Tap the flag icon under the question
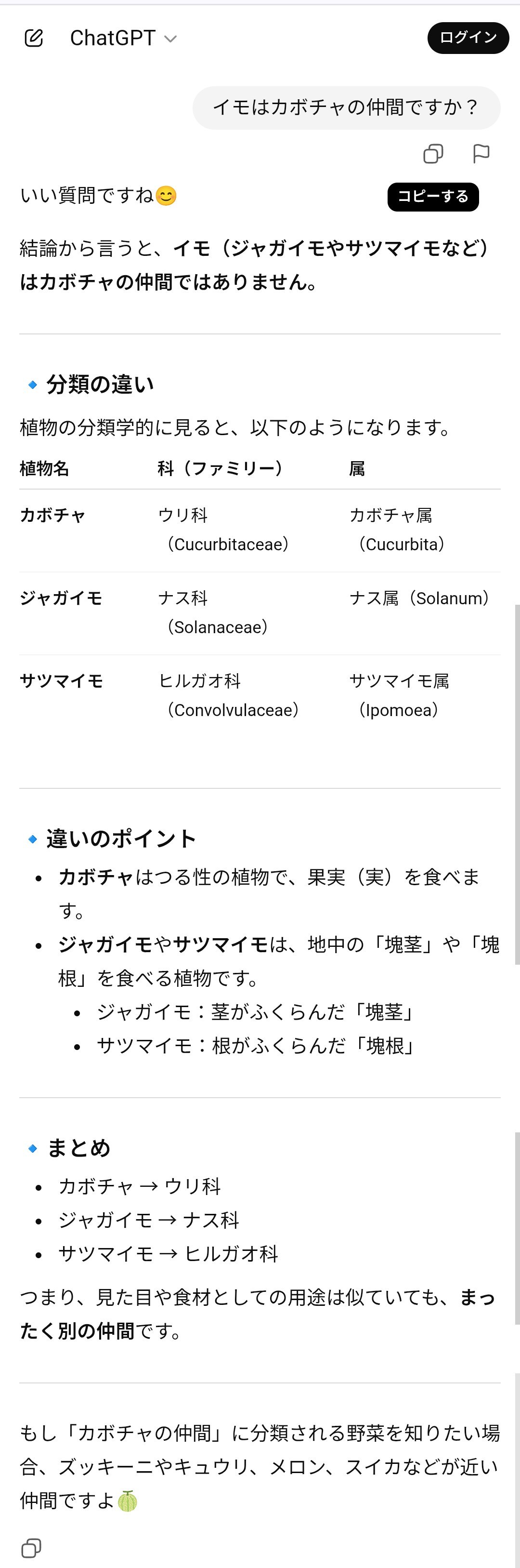Viewport: 520px width, 1568px height. (x=481, y=153)
